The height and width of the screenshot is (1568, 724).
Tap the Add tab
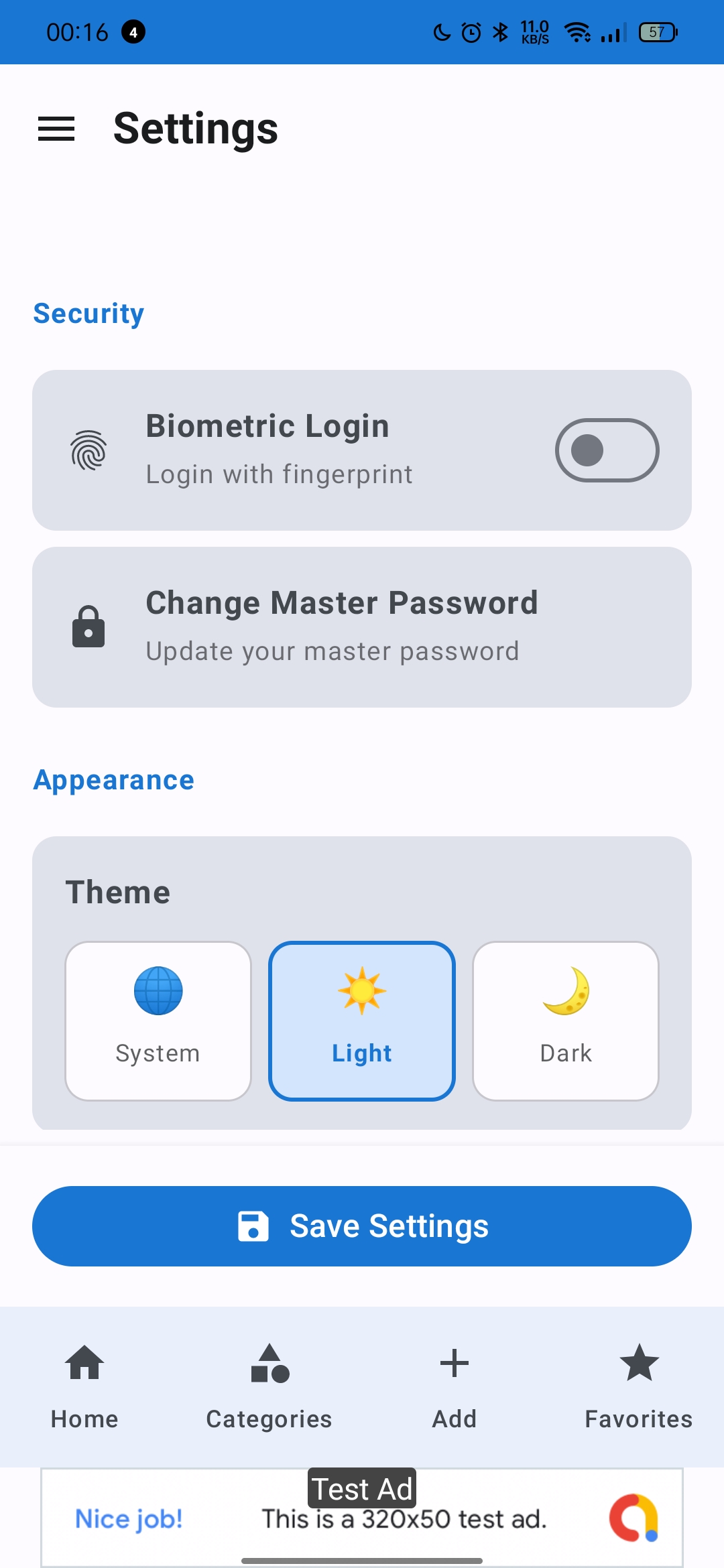[455, 1387]
